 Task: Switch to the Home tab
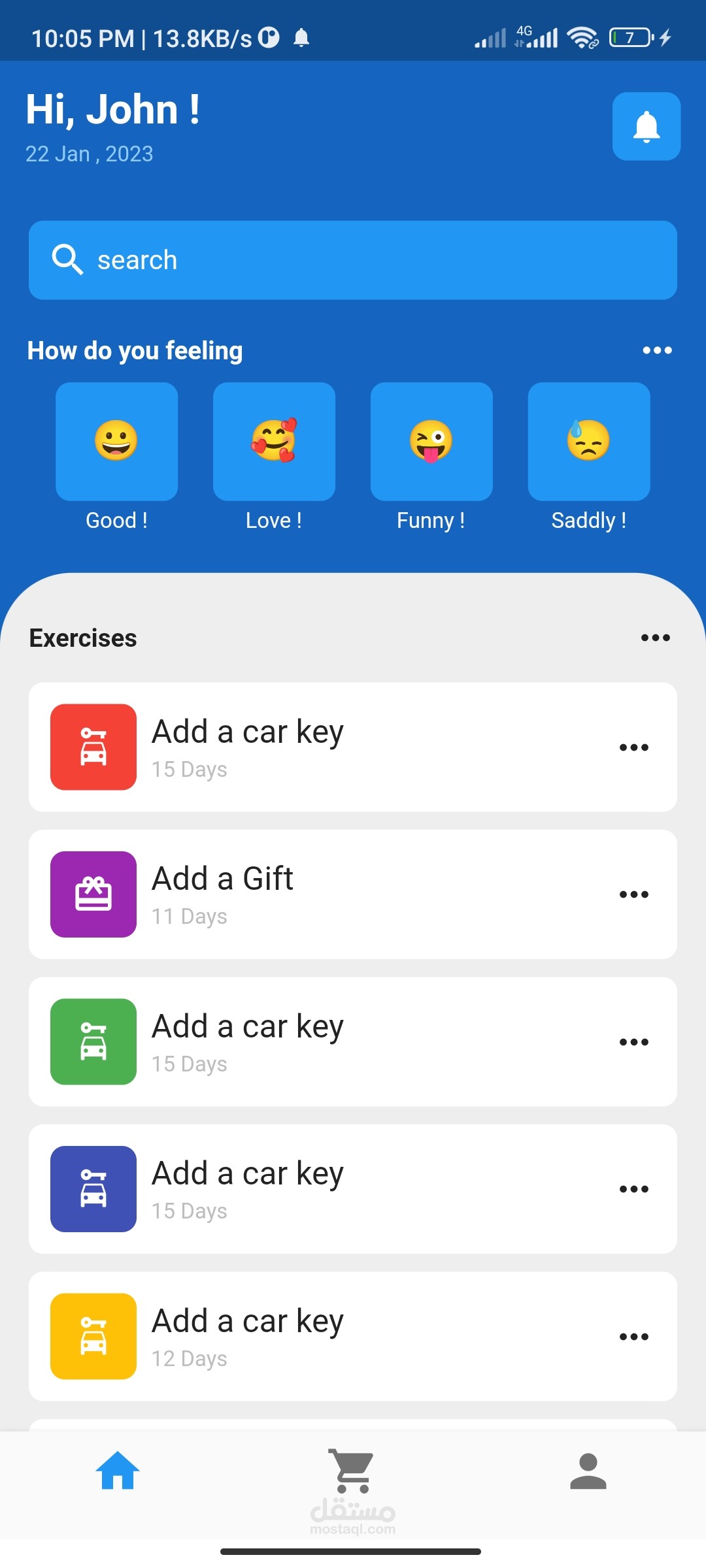pyautogui.click(x=118, y=1471)
